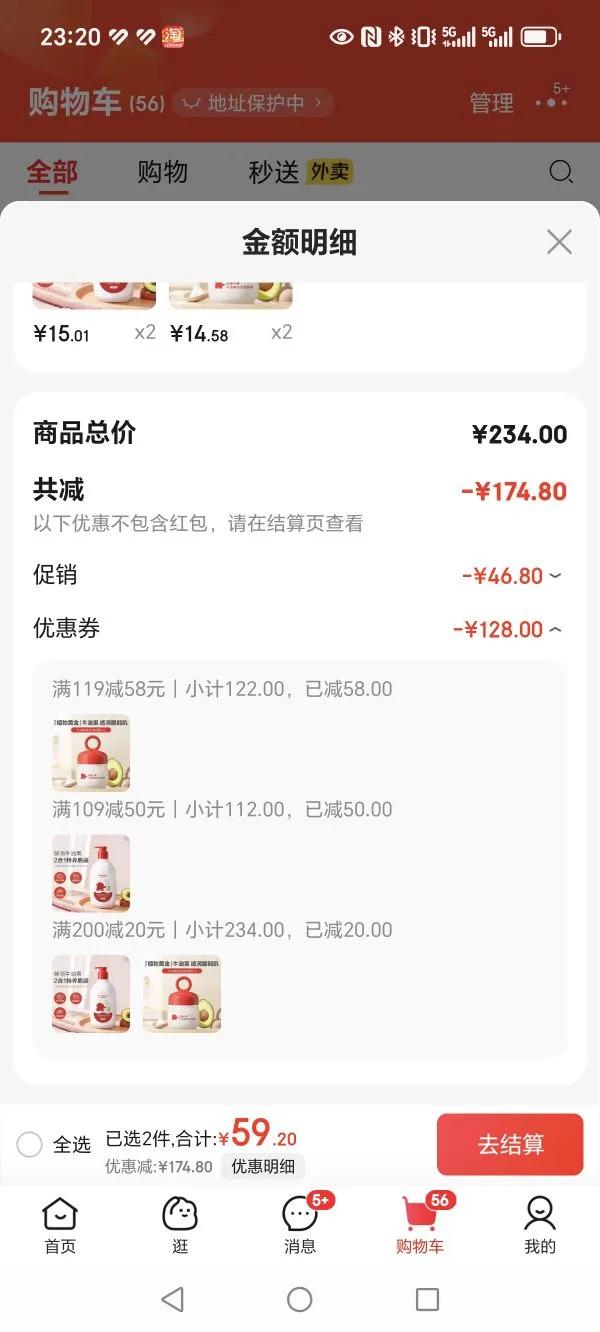Open the 我的 profile tab
Screen dimensions: 600x1332
[540, 1225]
